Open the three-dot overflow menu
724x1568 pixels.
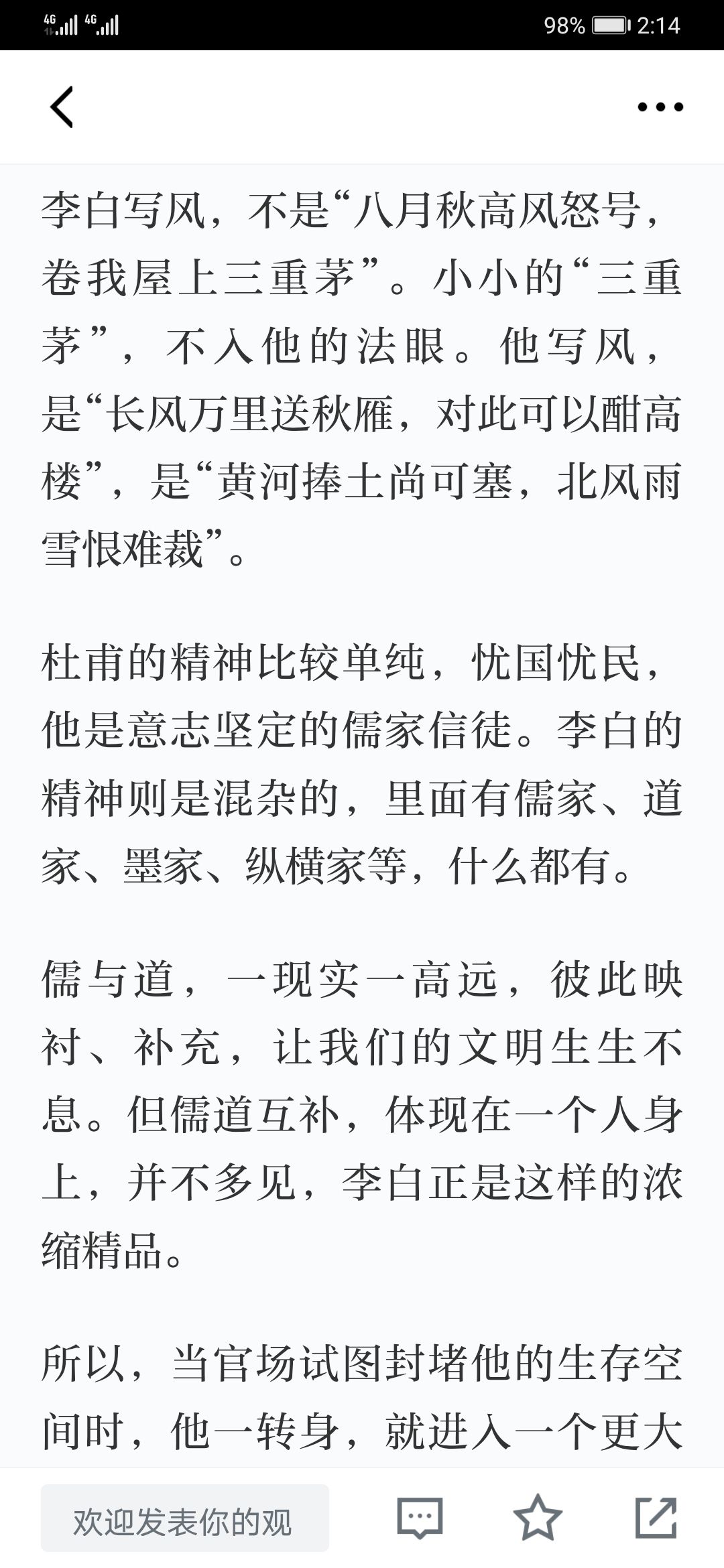point(660,107)
